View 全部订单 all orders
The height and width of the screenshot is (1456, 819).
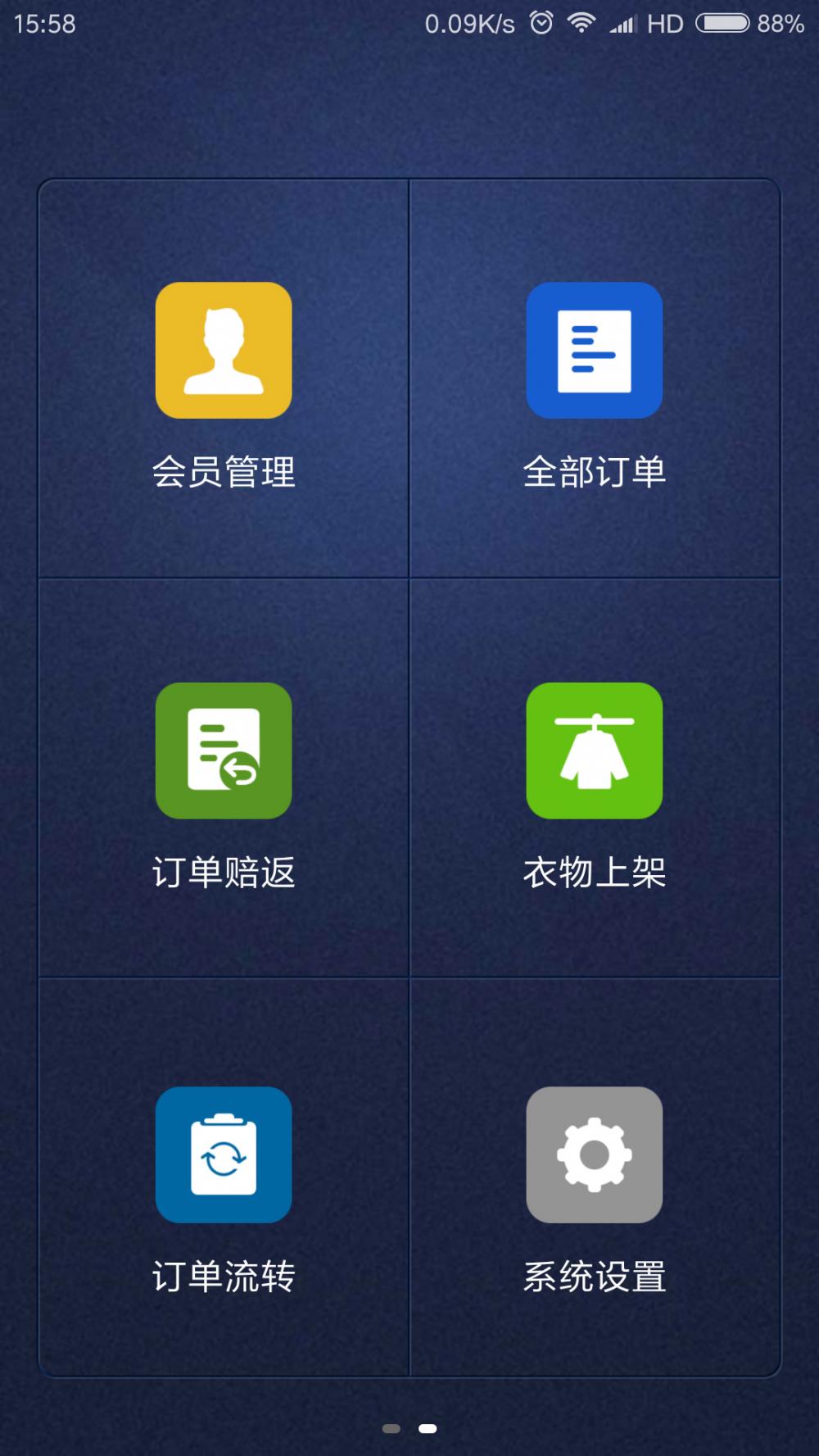[x=594, y=351]
